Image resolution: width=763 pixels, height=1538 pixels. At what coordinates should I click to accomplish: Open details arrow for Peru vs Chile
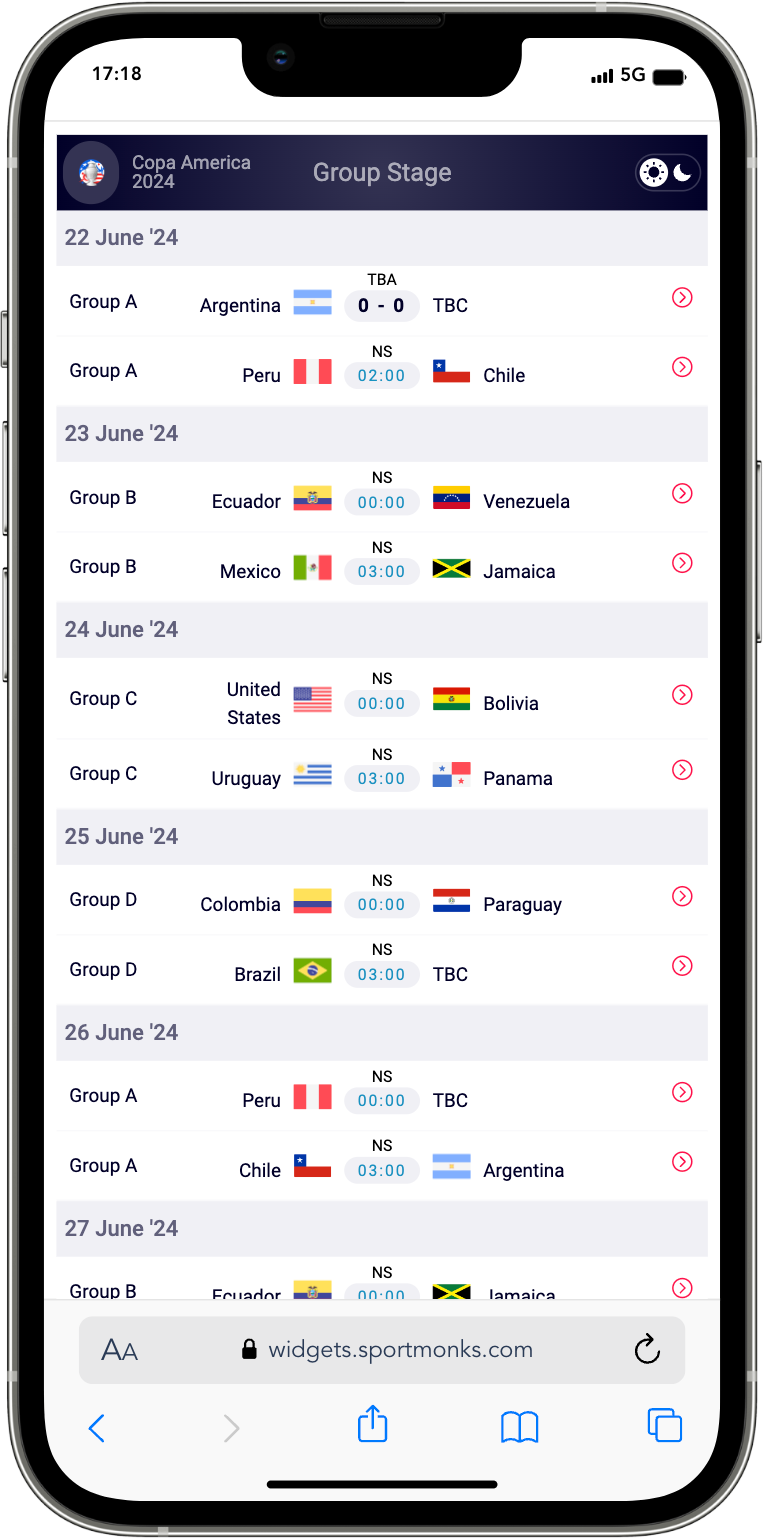pos(682,367)
